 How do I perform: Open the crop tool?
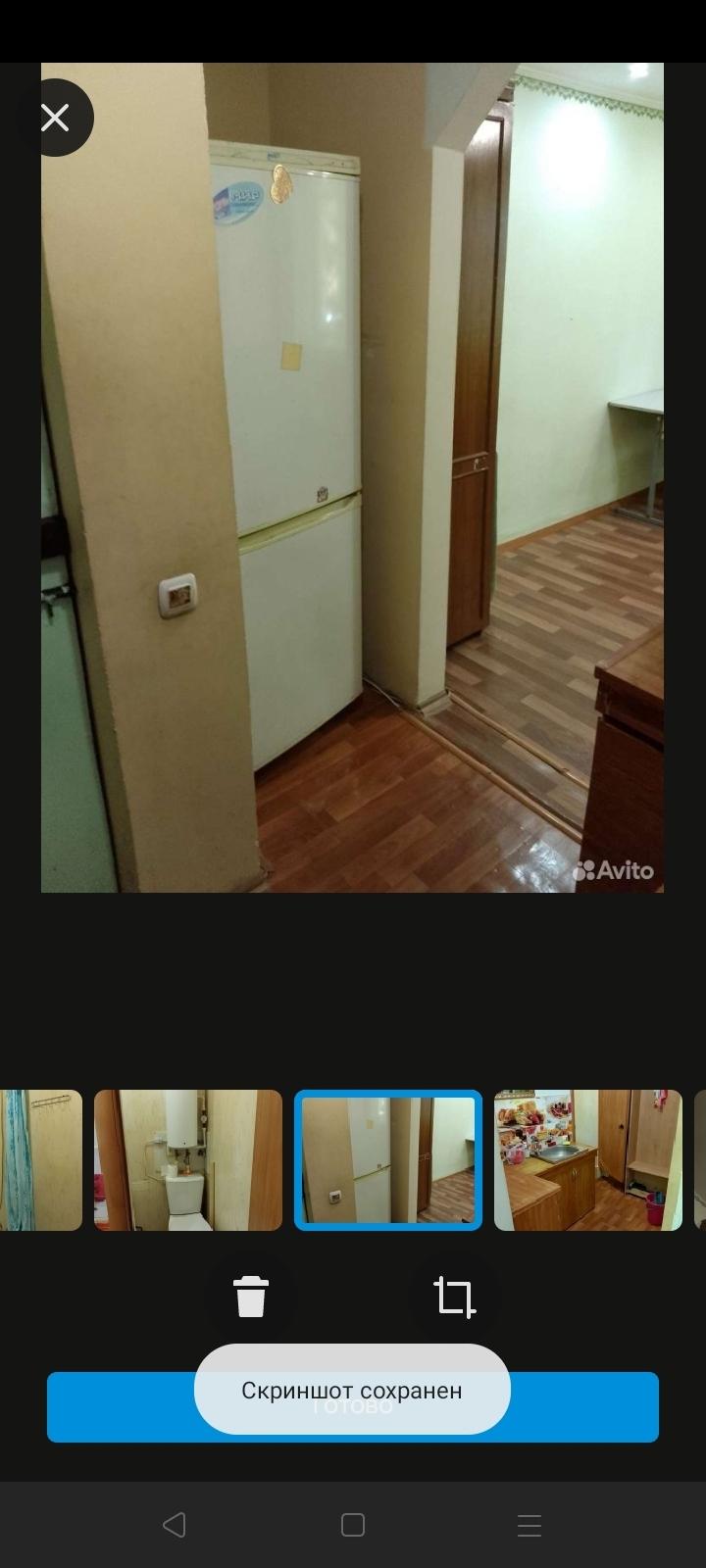(455, 1296)
